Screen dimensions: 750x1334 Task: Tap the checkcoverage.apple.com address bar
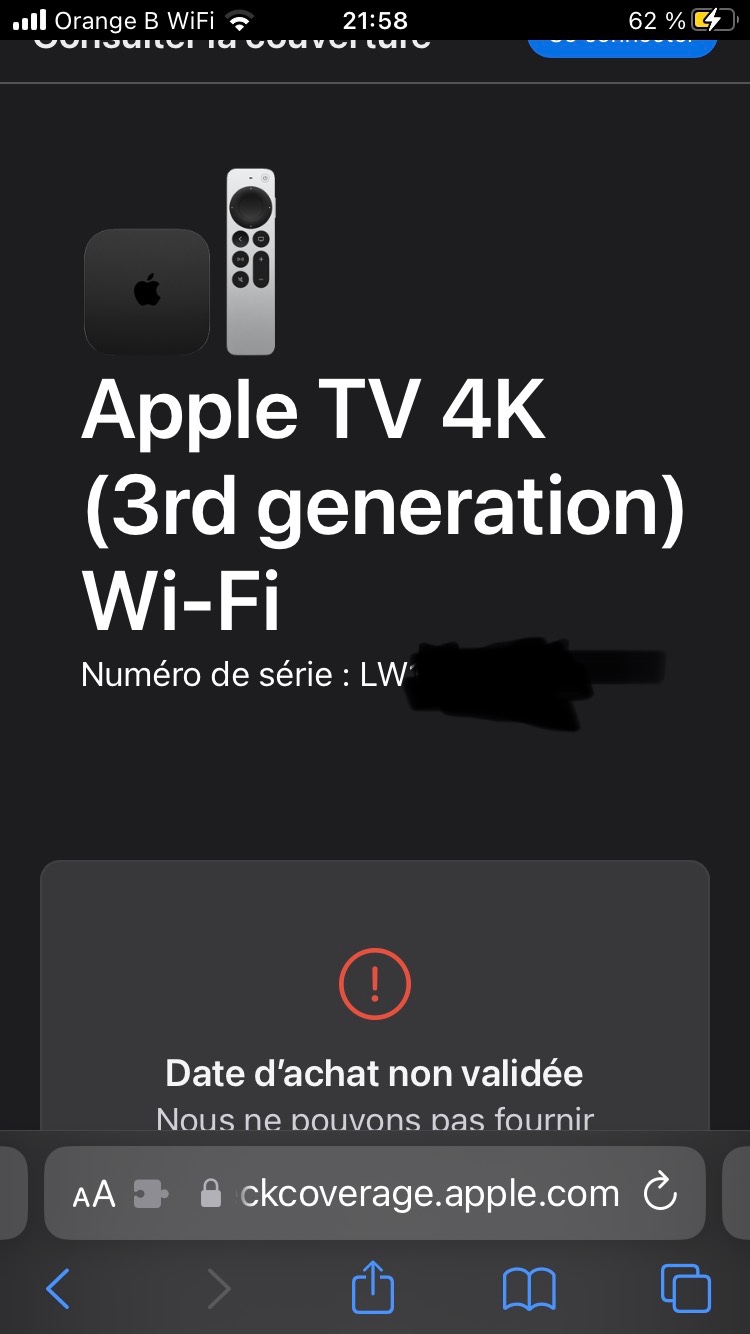click(x=430, y=1194)
